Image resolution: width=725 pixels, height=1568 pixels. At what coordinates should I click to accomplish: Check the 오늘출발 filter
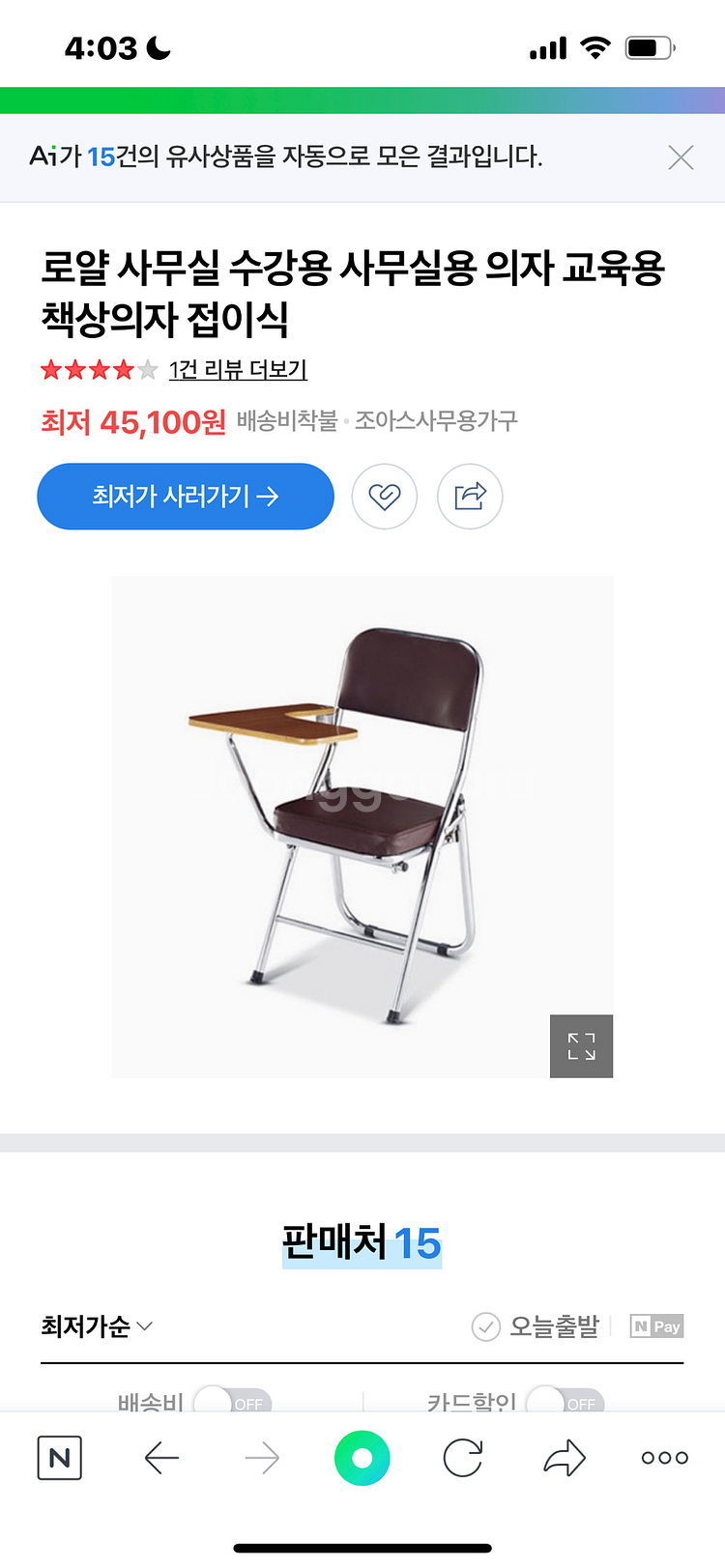(x=536, y=1326)
